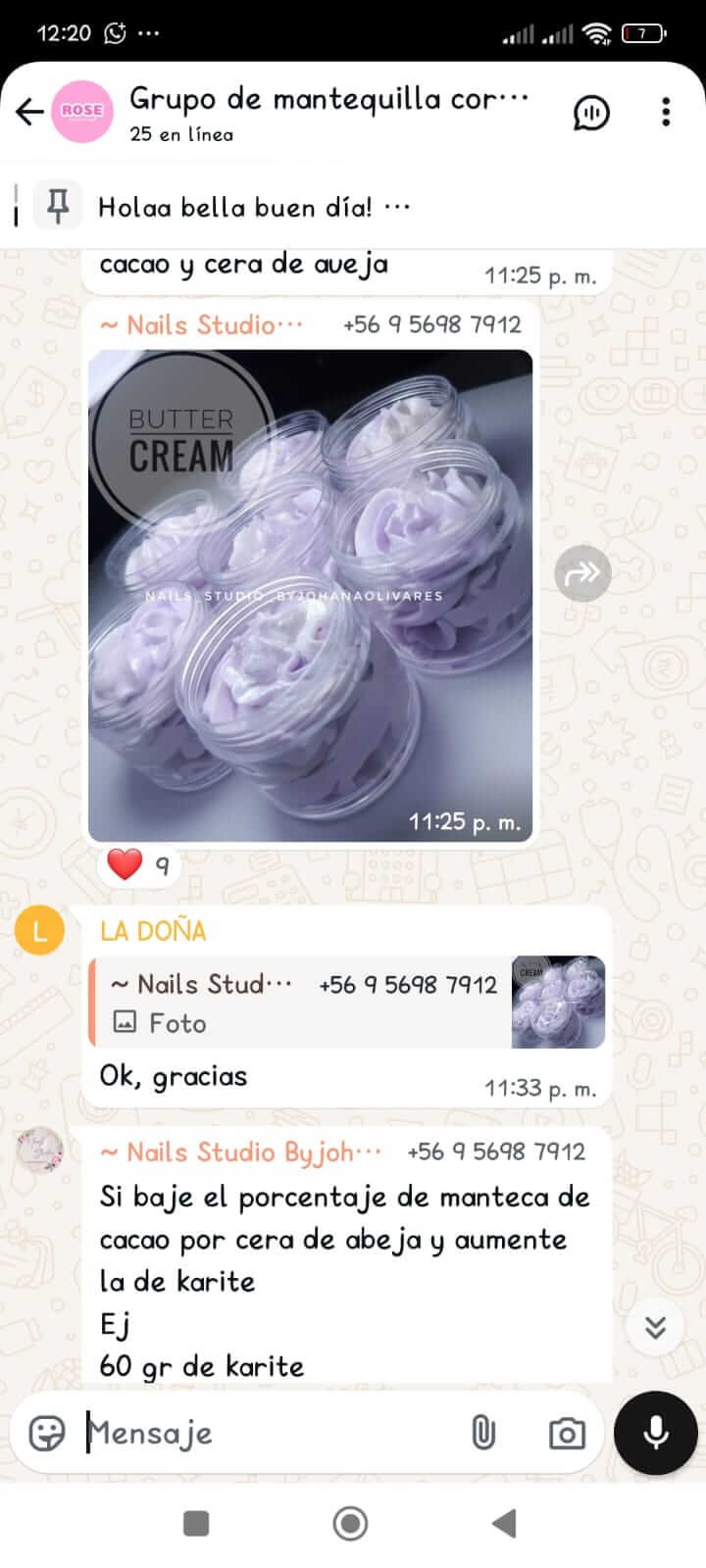Attach a file with the paperclip

point(483,1433)
